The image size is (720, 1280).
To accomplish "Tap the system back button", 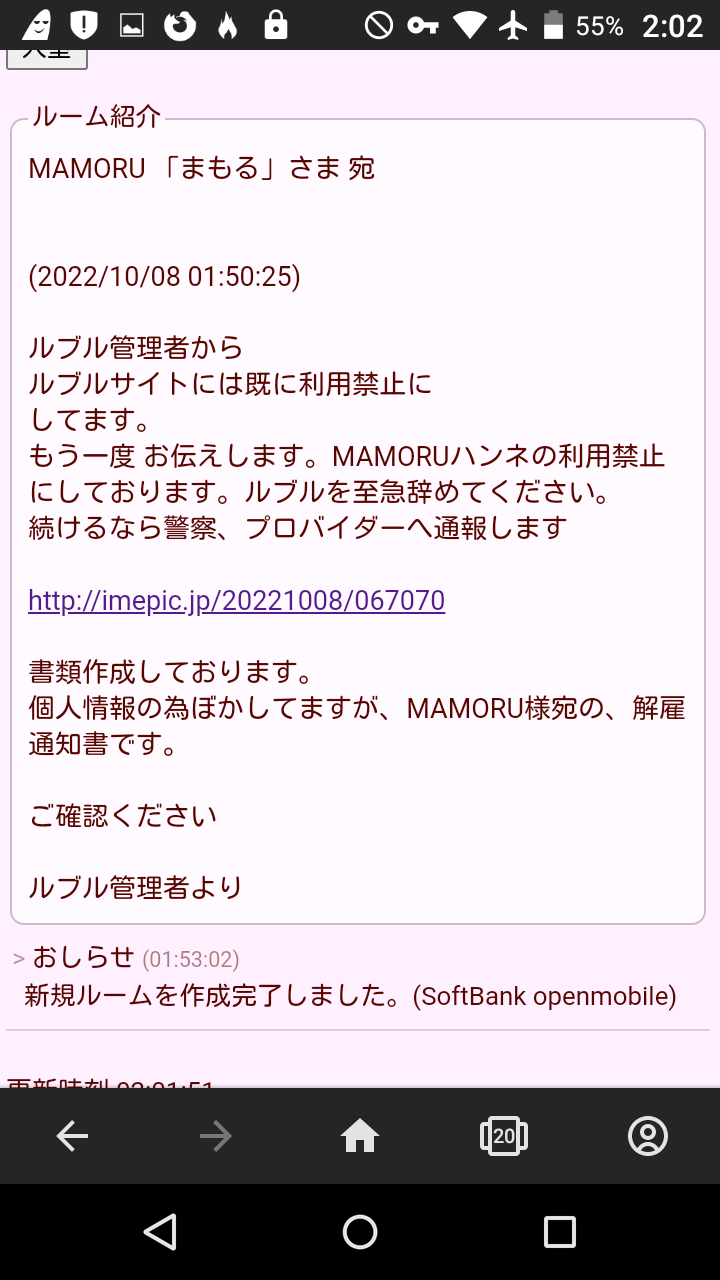I will 160,1232.
